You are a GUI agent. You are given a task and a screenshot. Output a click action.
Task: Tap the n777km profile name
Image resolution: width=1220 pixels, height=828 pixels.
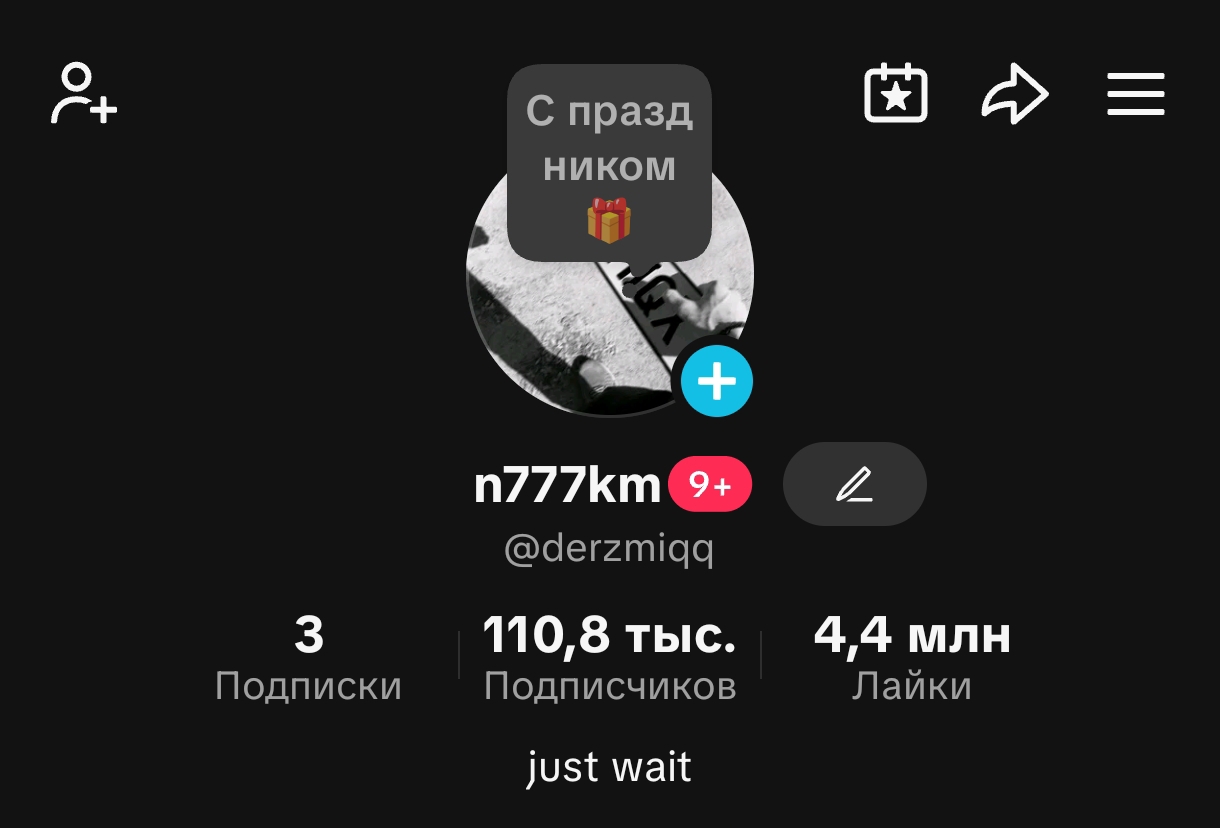[x=567, y=485]
